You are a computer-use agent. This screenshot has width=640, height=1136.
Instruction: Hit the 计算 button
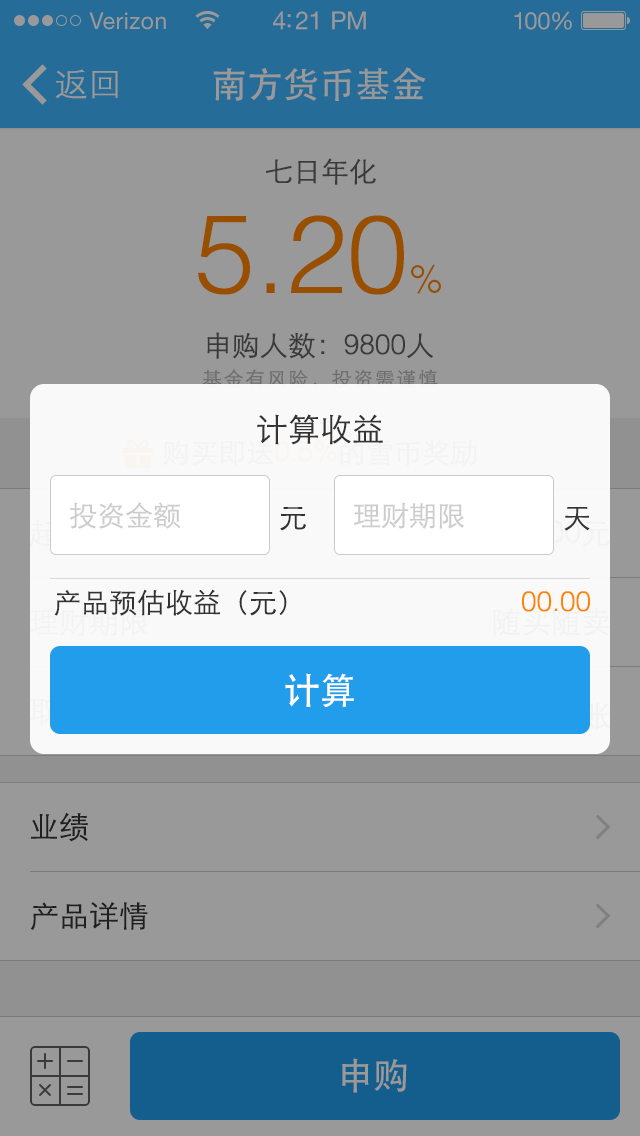coord(320,690)
